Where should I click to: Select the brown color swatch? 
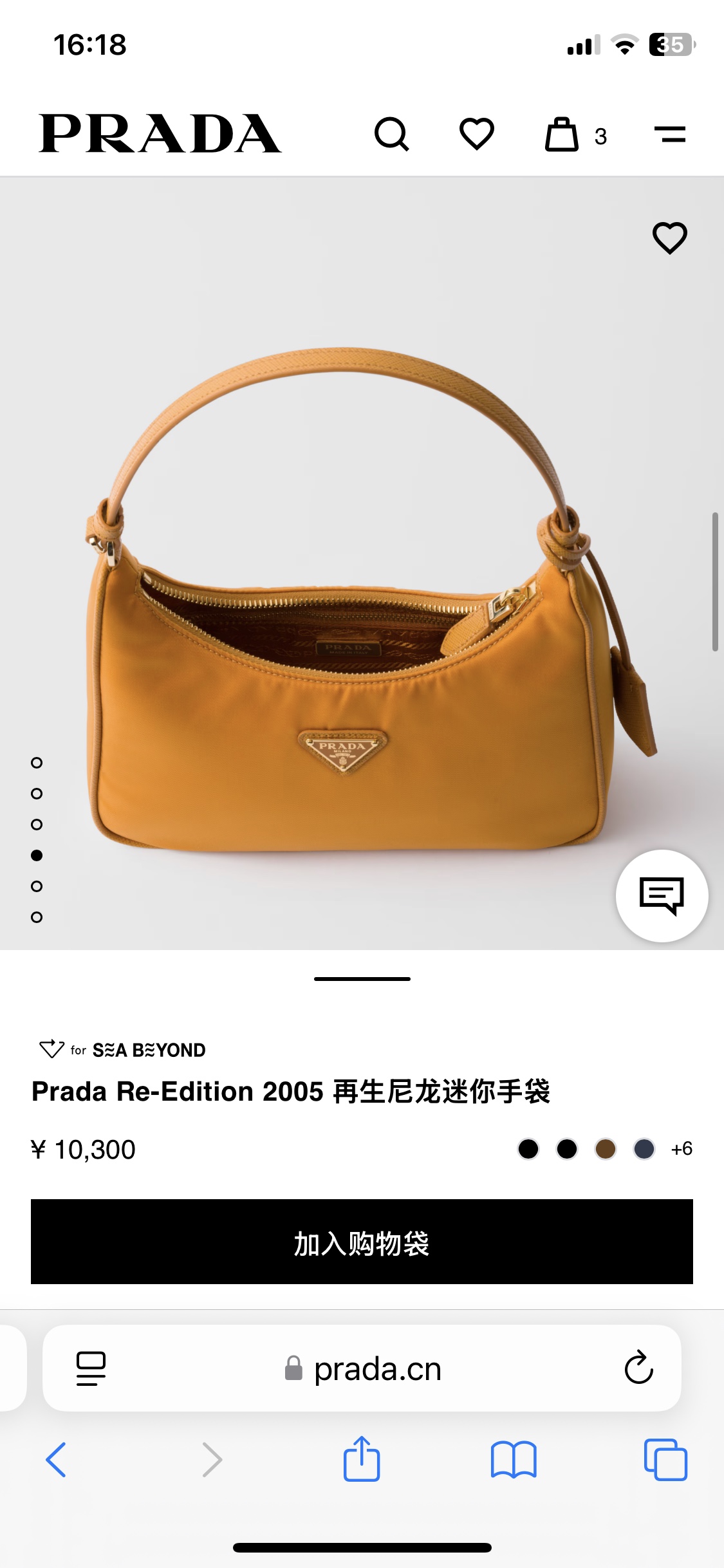(606, 1149)
